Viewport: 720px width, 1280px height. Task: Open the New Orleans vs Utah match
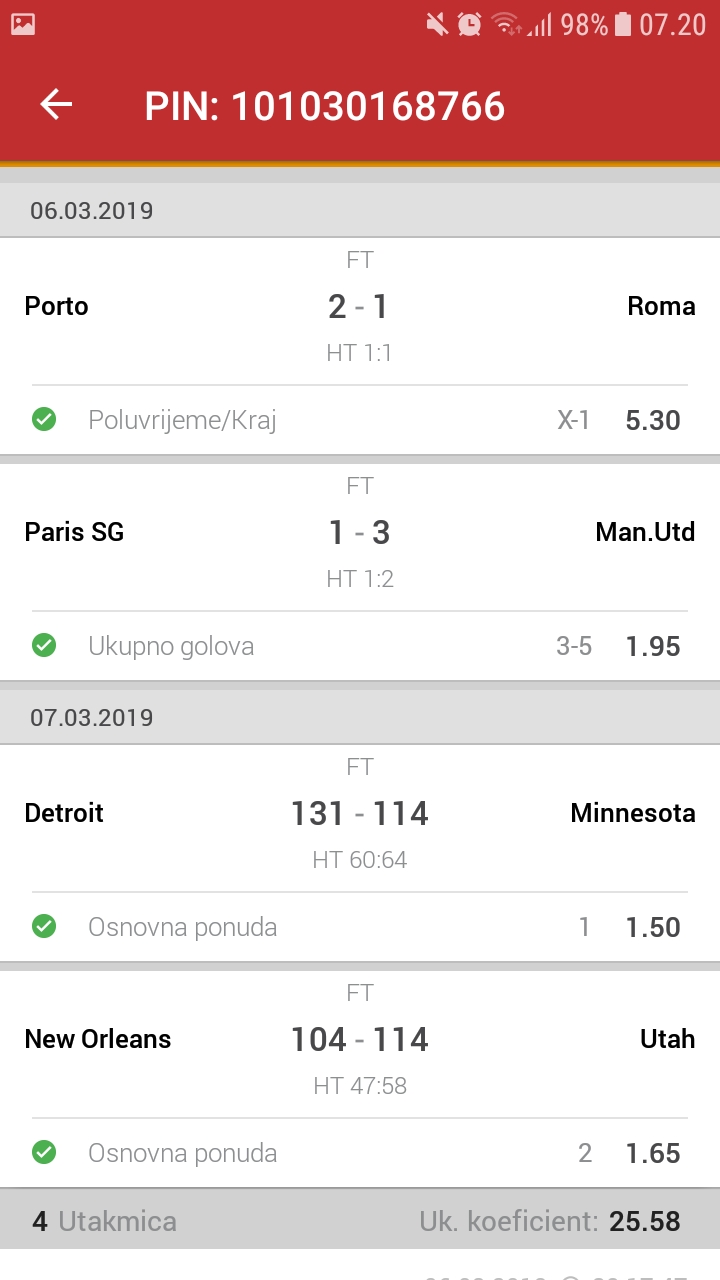[360, 1079]
